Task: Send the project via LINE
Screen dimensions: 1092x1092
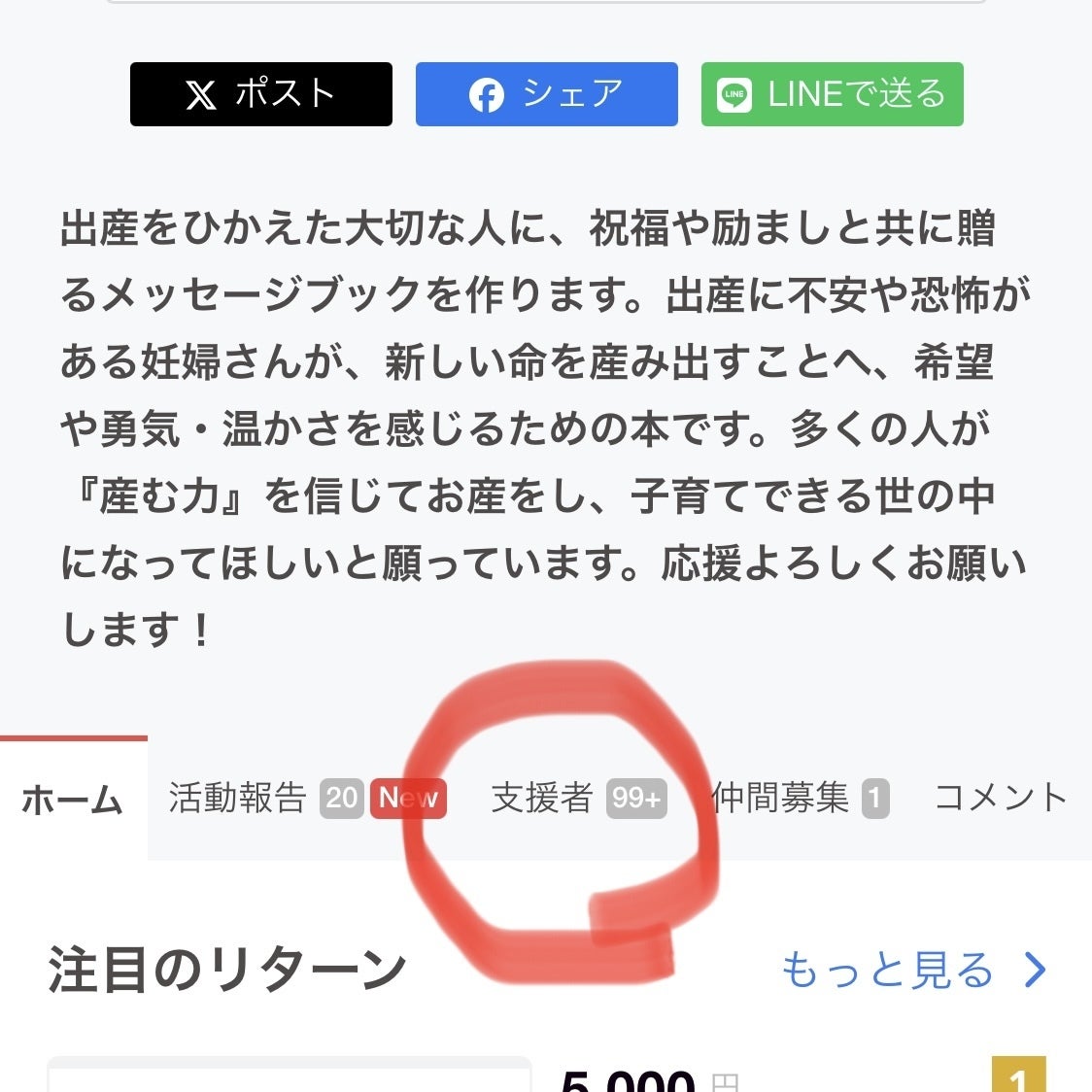Action: coord(832,94)
